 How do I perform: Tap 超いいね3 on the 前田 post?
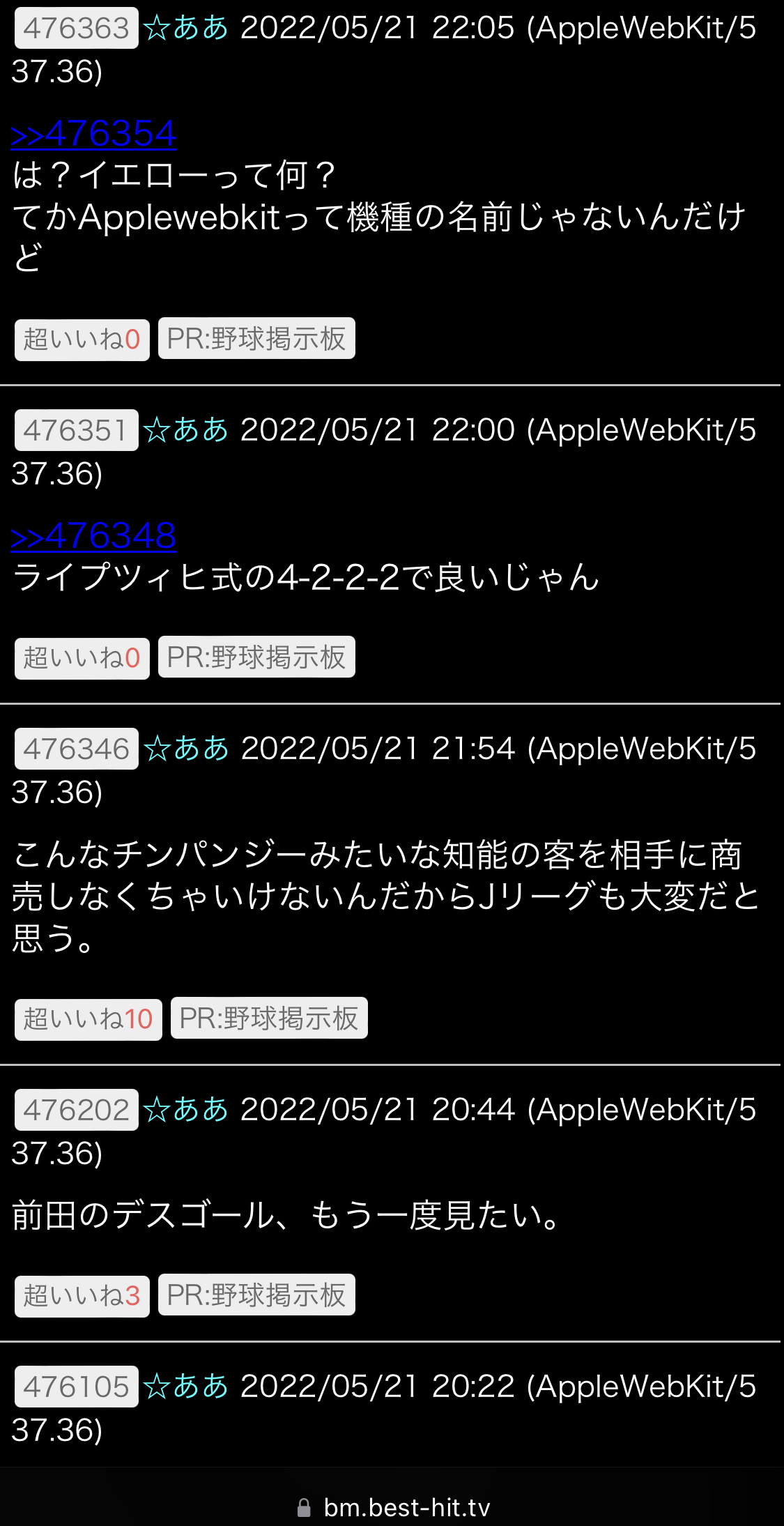(82, 1296)
